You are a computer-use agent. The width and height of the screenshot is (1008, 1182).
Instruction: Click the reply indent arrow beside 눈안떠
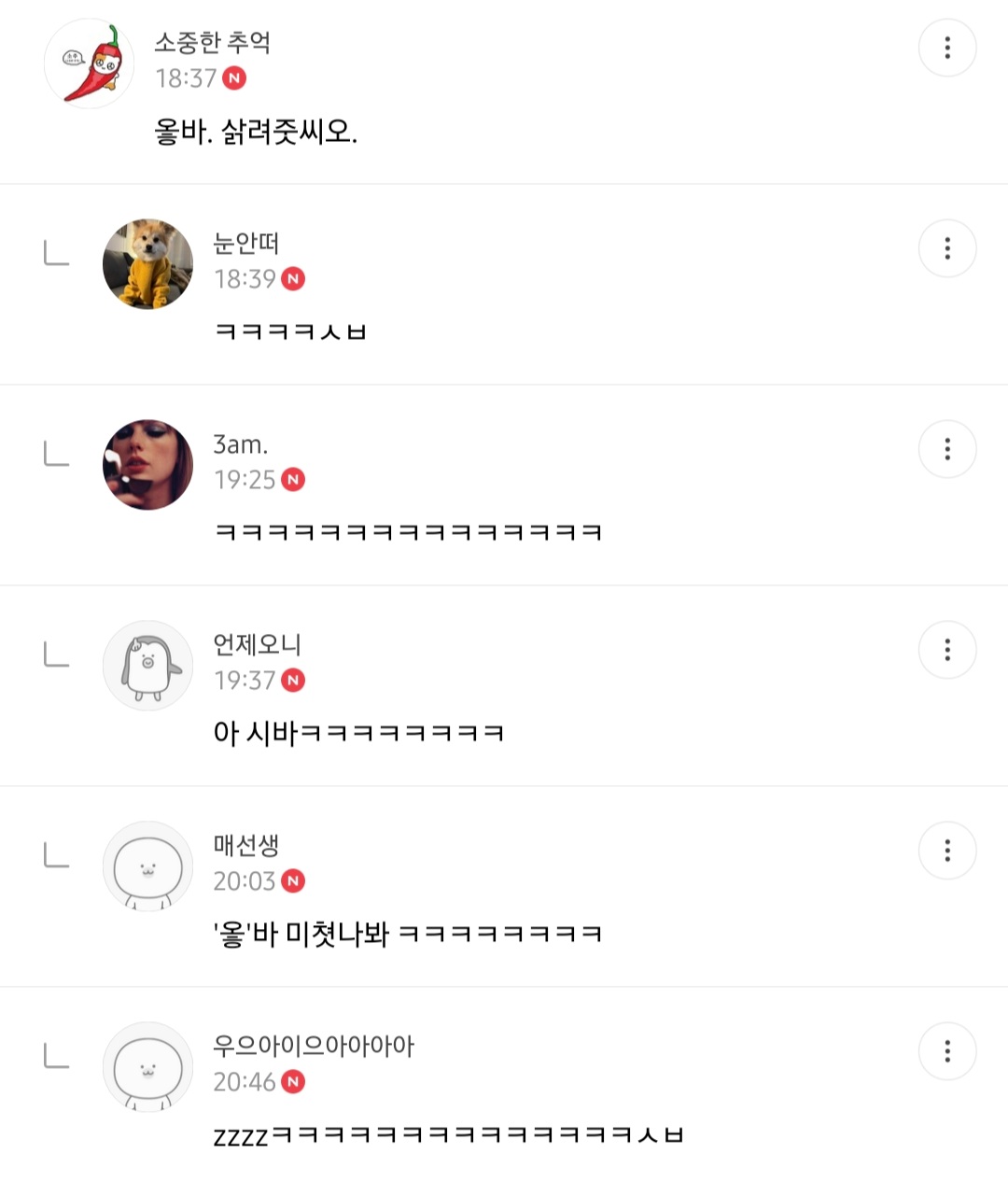pos(58,253)
